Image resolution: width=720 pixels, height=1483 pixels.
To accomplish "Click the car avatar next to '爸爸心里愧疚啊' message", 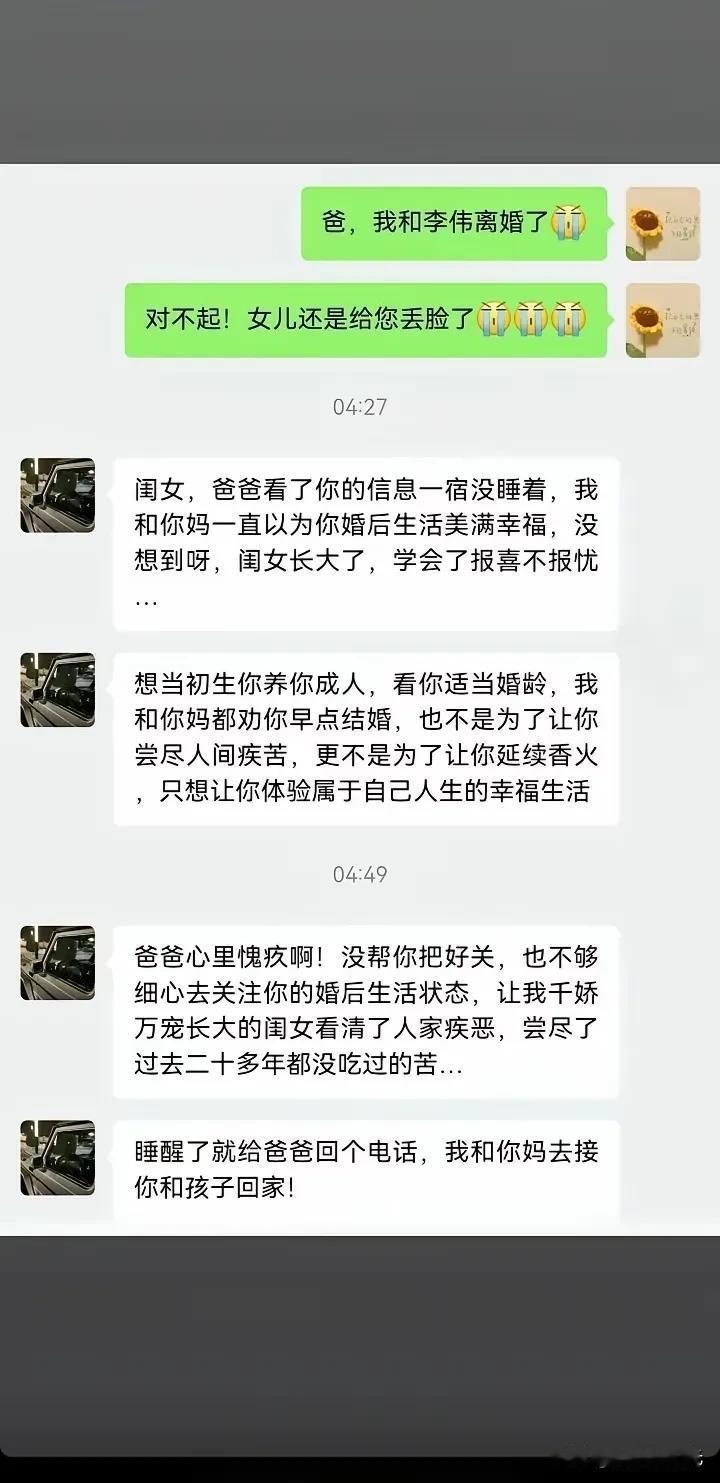I will coord(57,963).
